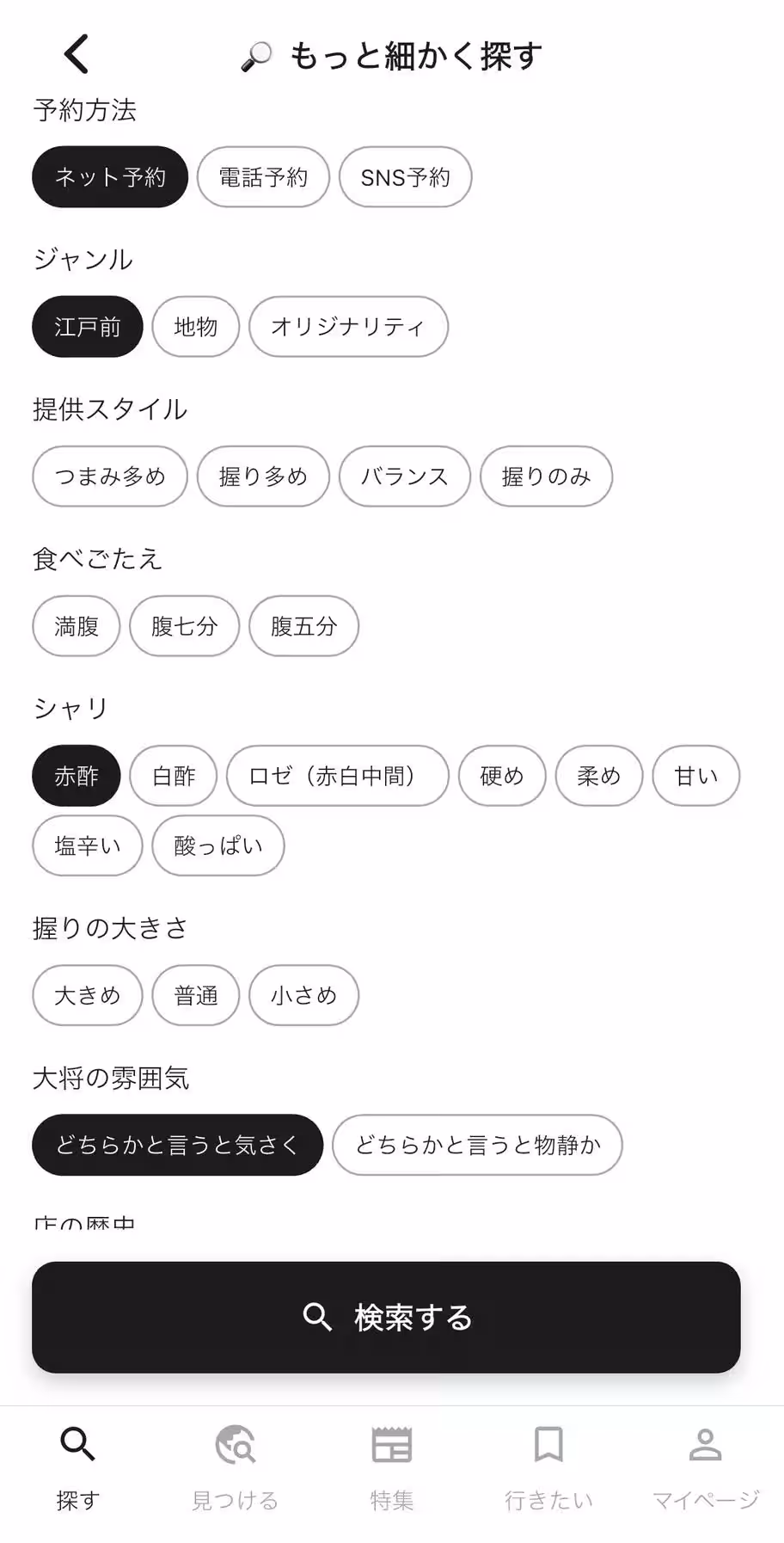This screenshot has height=1543, width=784.
Task: Select どちらかと言うと物静か atmosphere option
Action: coord(477,1145)
